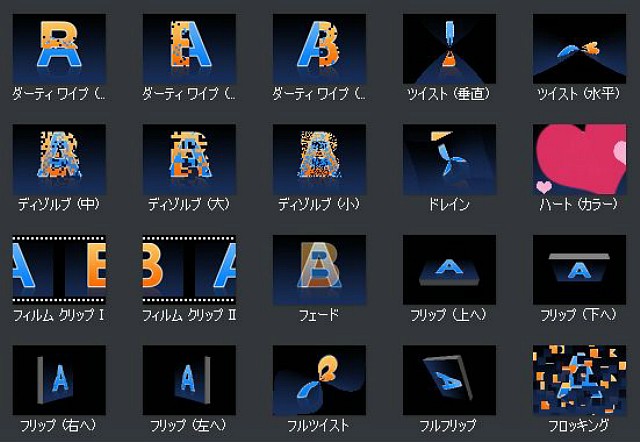
Task: Choose the フィルム クリップ II transition
Action: 189,269
